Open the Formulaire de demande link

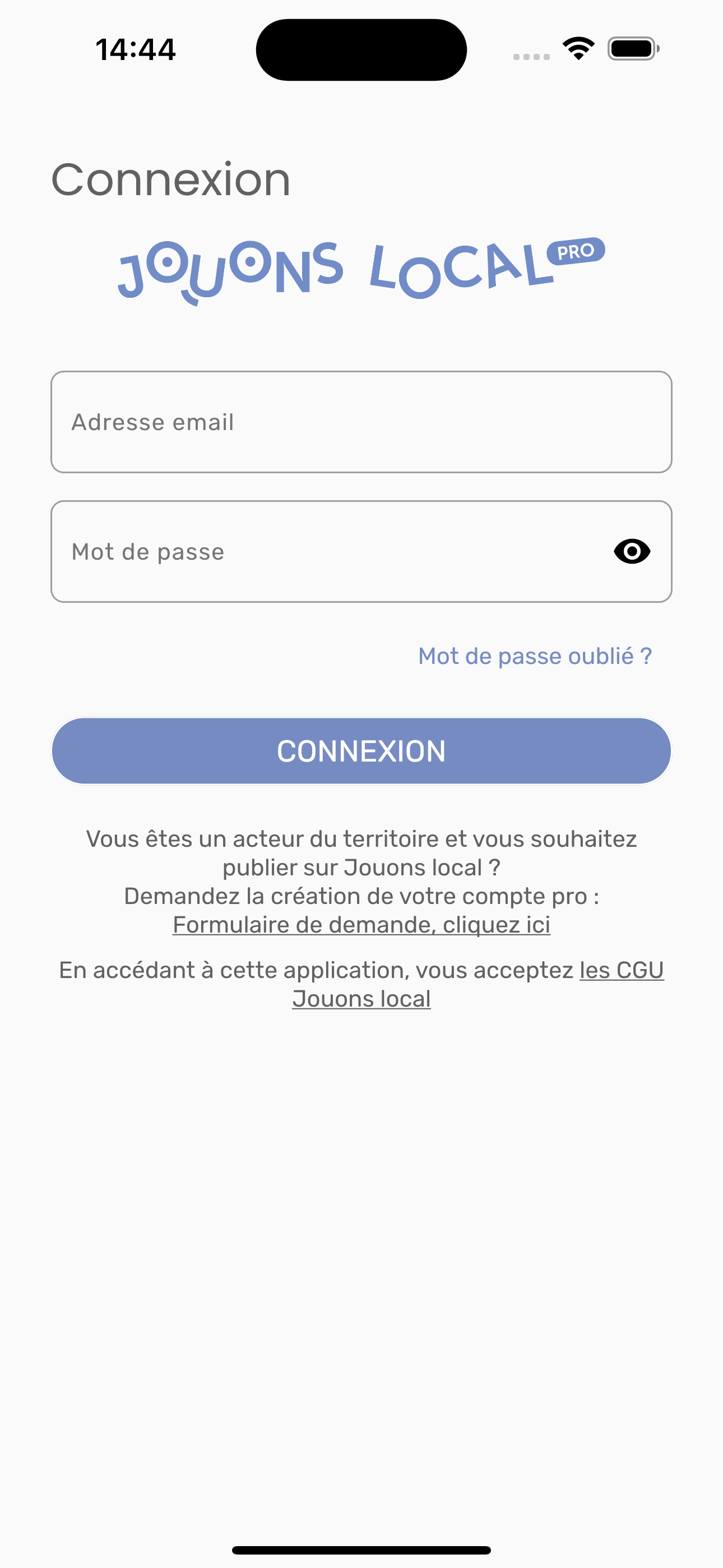pyautogui.click(x=361, y=925)
